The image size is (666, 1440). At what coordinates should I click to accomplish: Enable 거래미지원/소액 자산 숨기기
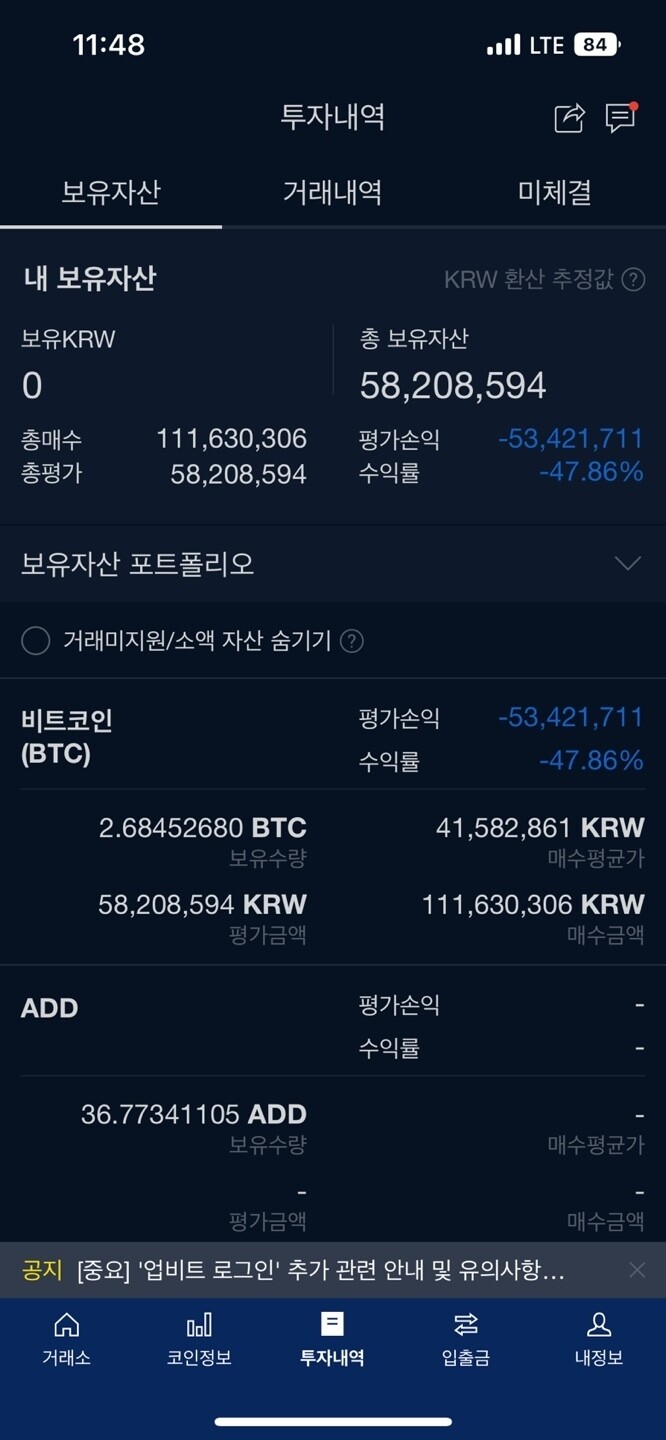tap(36, 641)
